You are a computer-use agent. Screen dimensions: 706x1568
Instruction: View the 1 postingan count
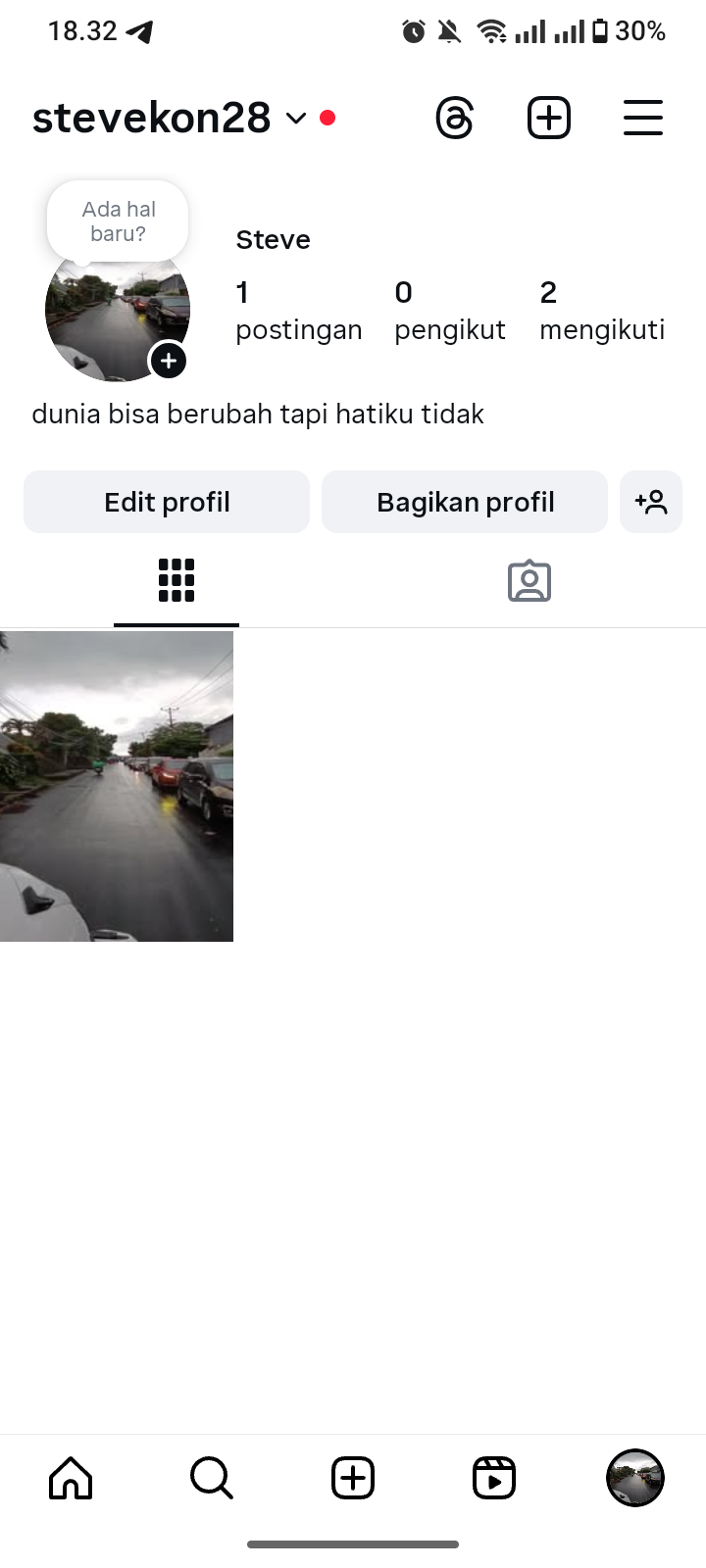click(x=298, y=311)
